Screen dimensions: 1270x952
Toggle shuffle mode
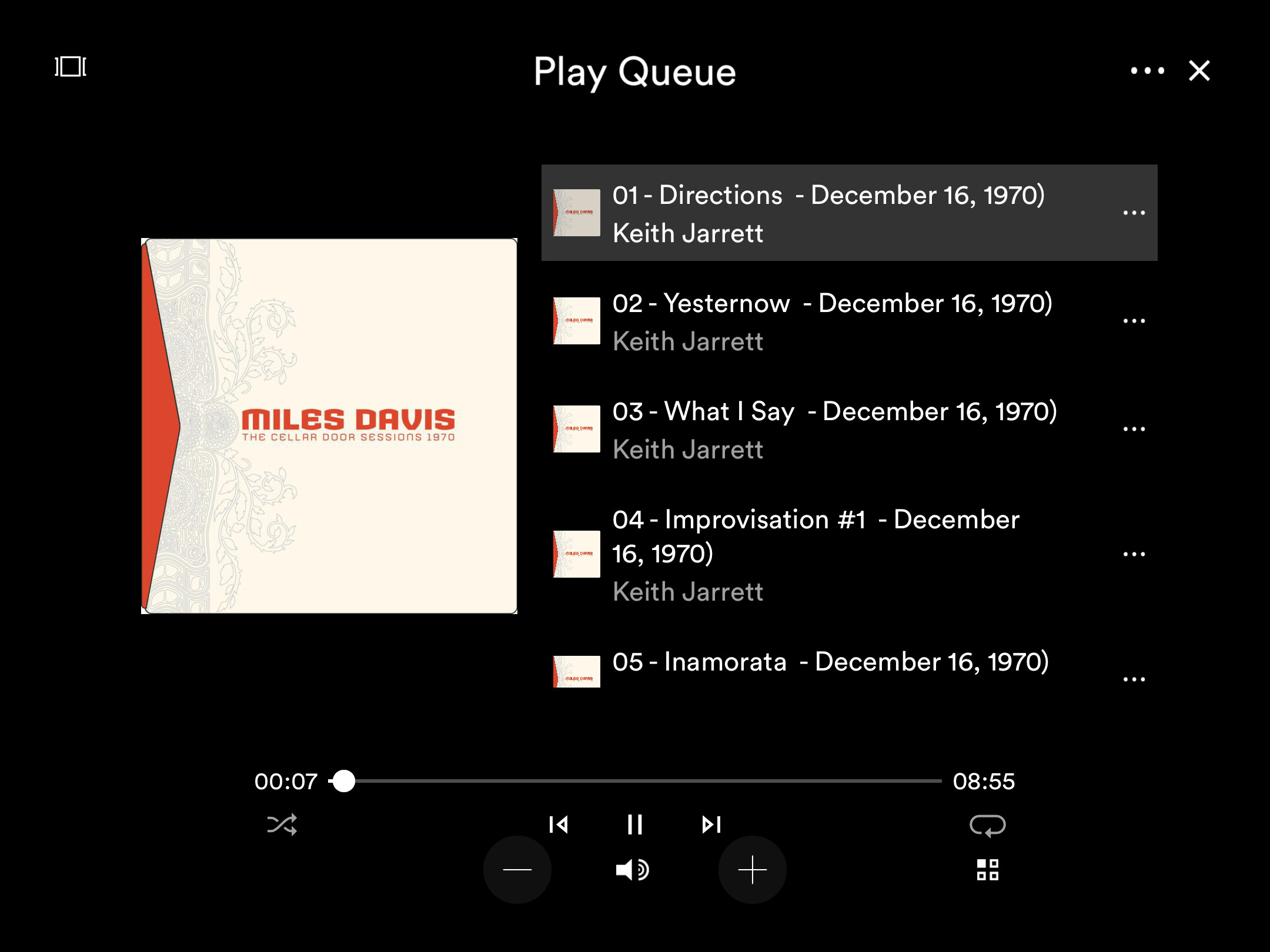pyautogui.click(x=282, y=824)
